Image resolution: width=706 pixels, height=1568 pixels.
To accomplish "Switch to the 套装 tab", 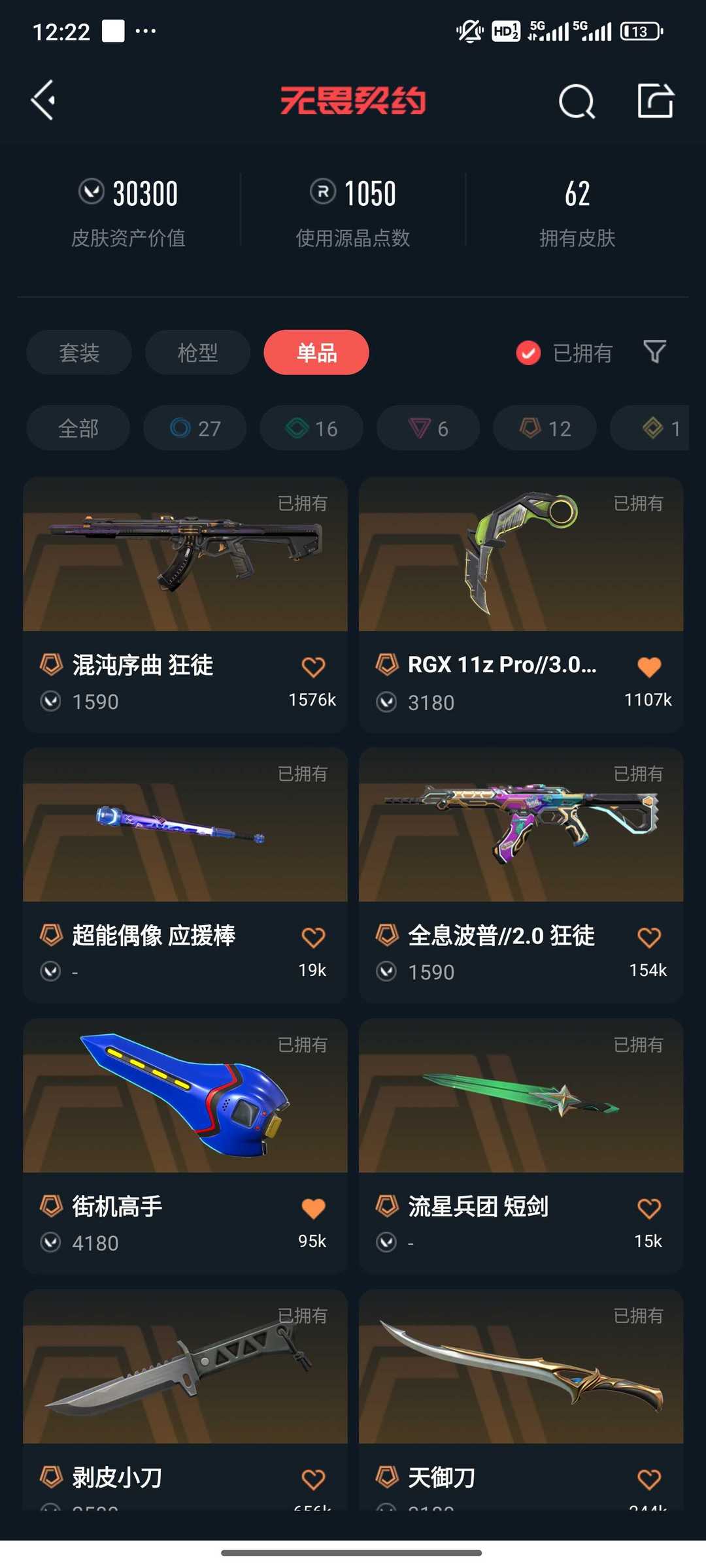I will point(79,353).
